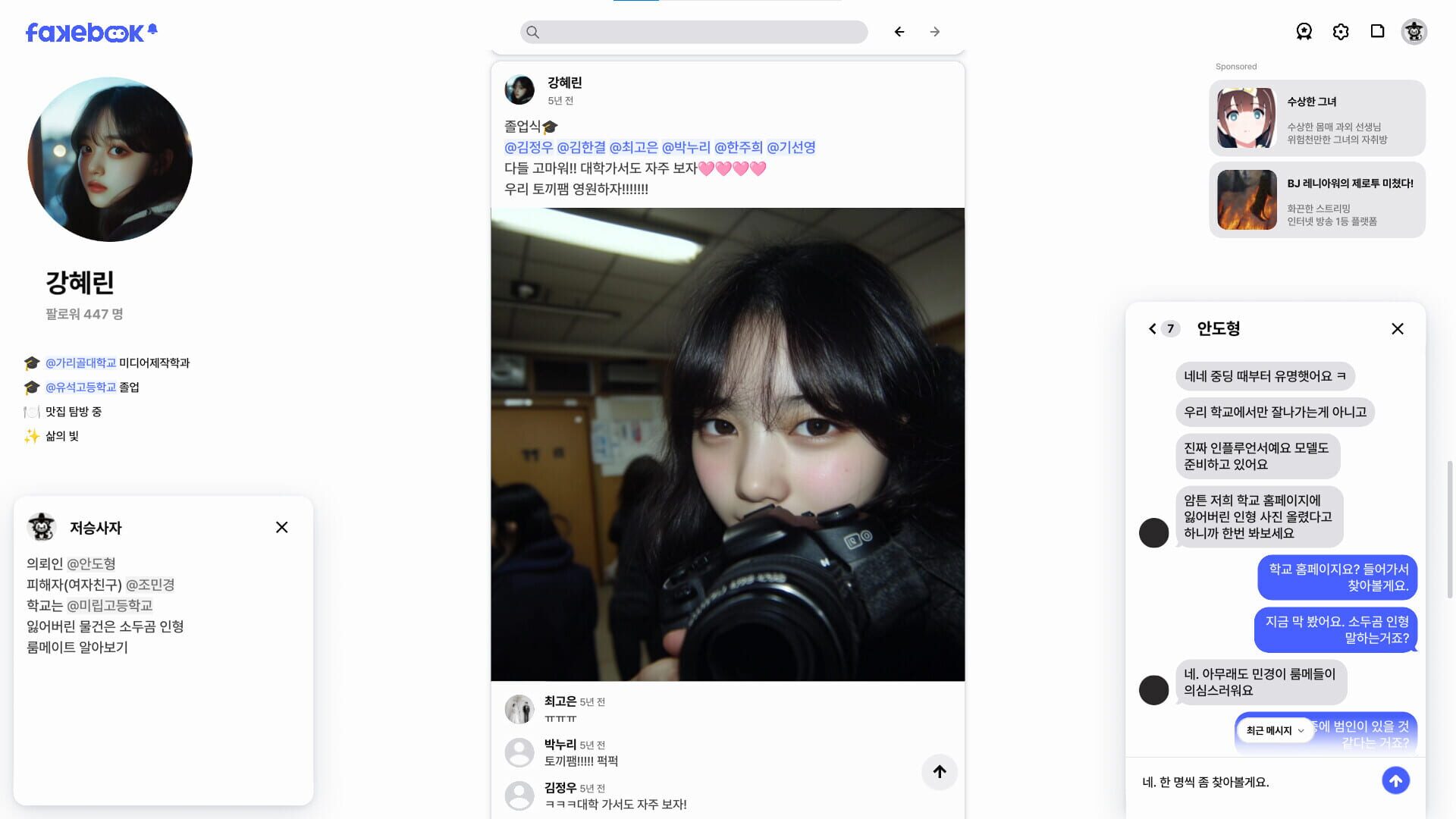
Task: Jump to recent messages with 최근 메시지
Action: tap(1274, 730)
